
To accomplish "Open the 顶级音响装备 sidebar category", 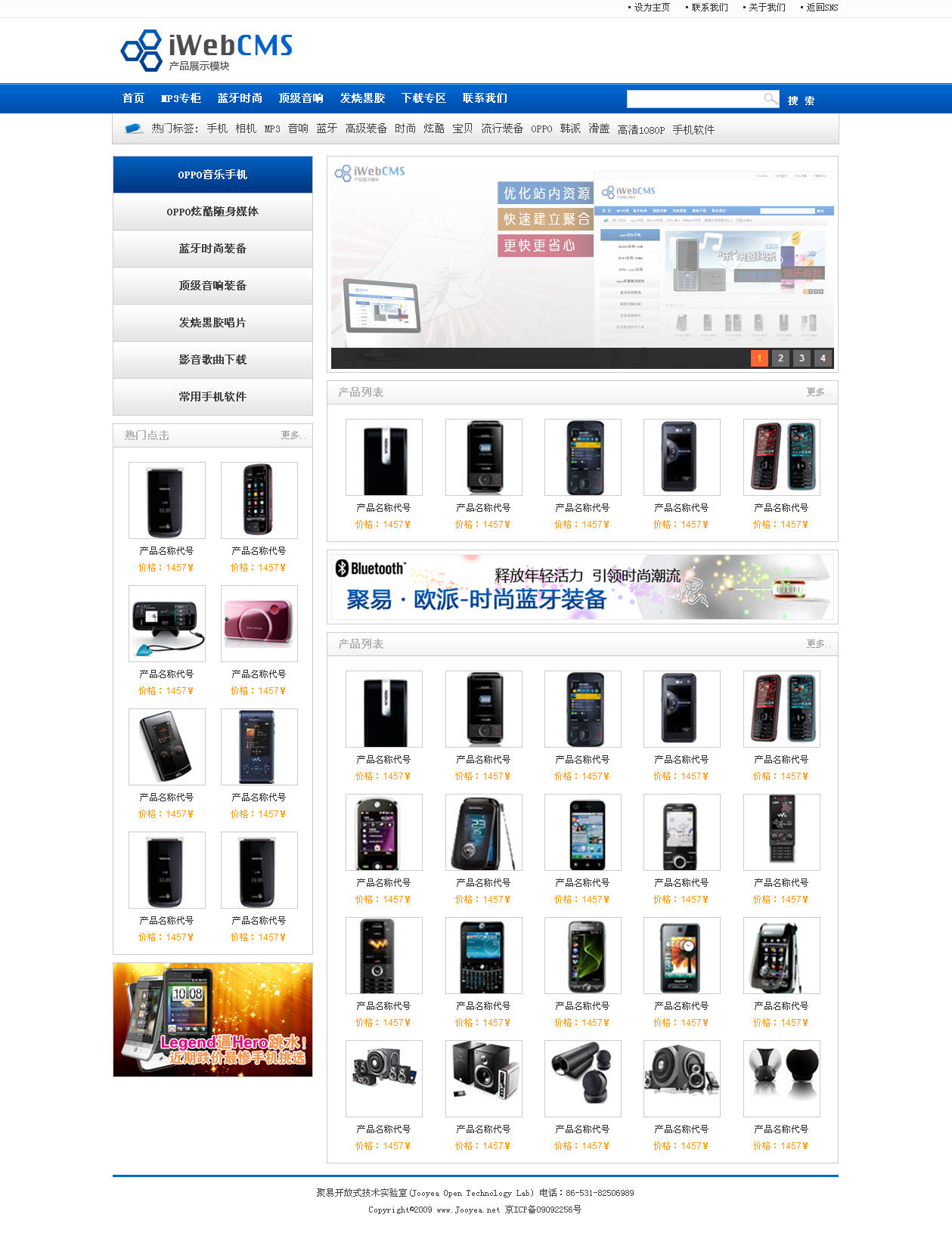I will (212, 286).
